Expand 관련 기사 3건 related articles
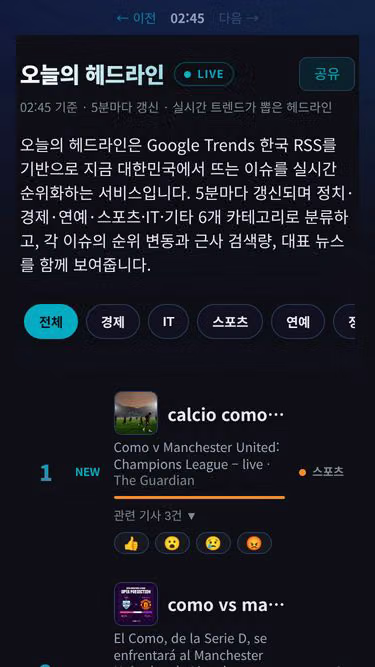The image size is (375, 667). (x=155, y=516)
